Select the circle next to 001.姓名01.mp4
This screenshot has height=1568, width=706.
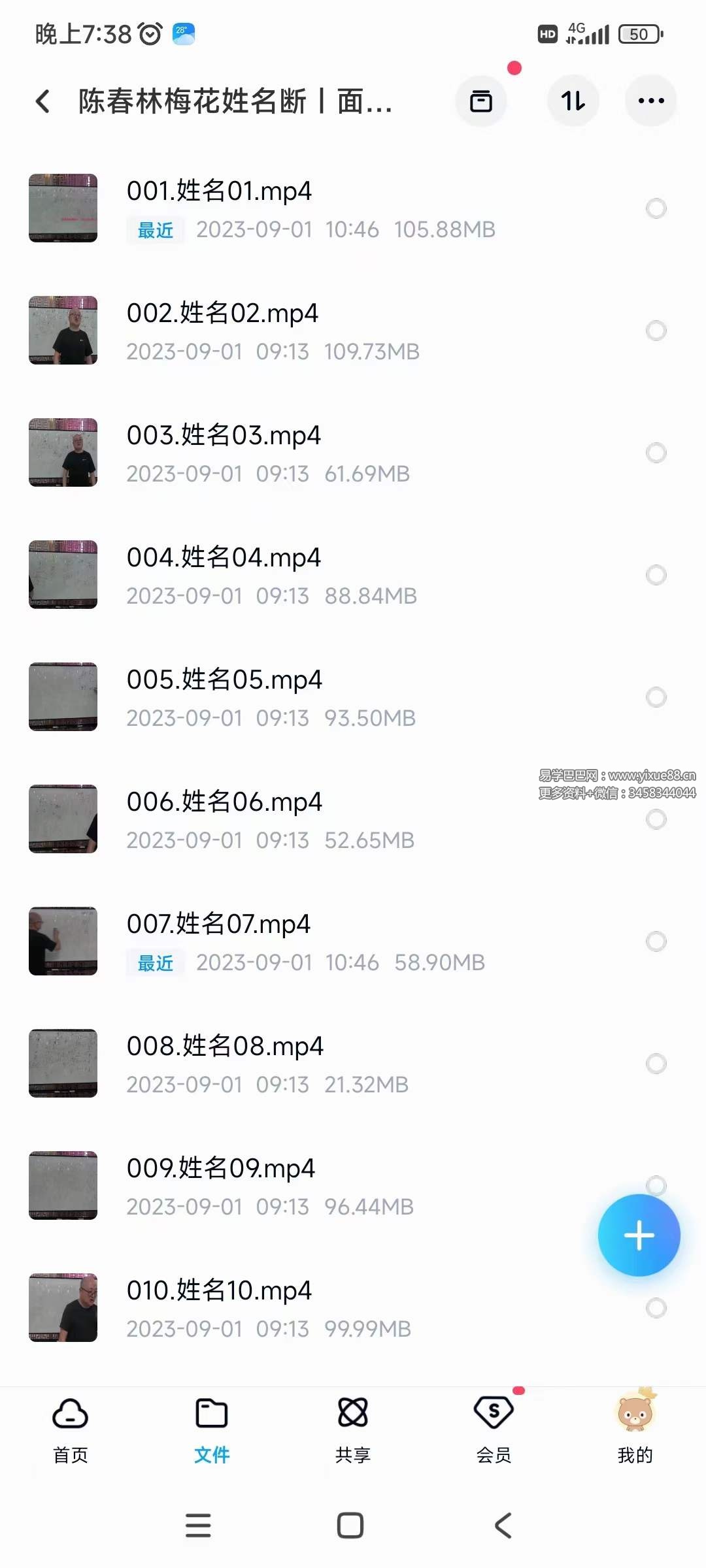(656, 208)
